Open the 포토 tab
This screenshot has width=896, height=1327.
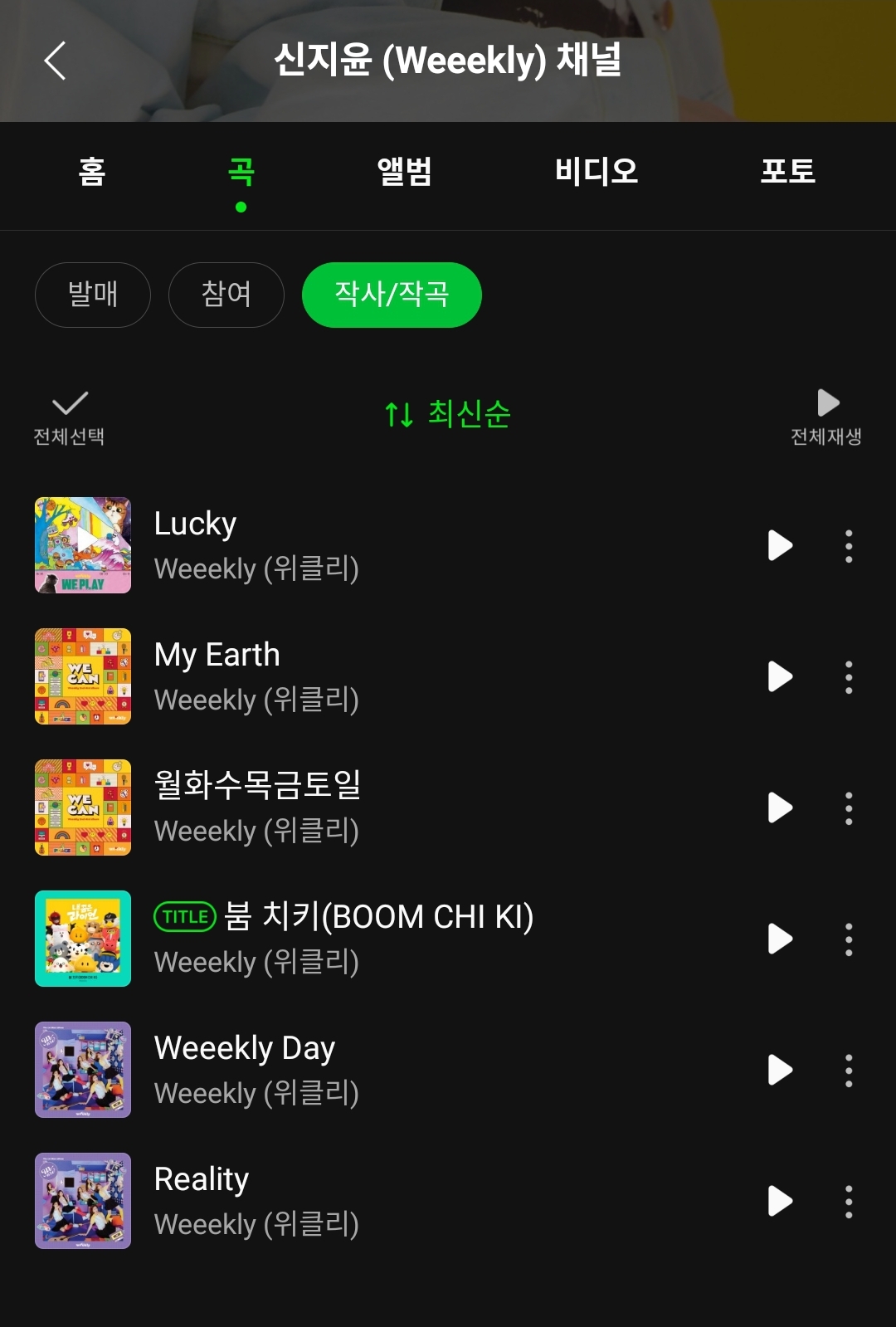(787, 172)
